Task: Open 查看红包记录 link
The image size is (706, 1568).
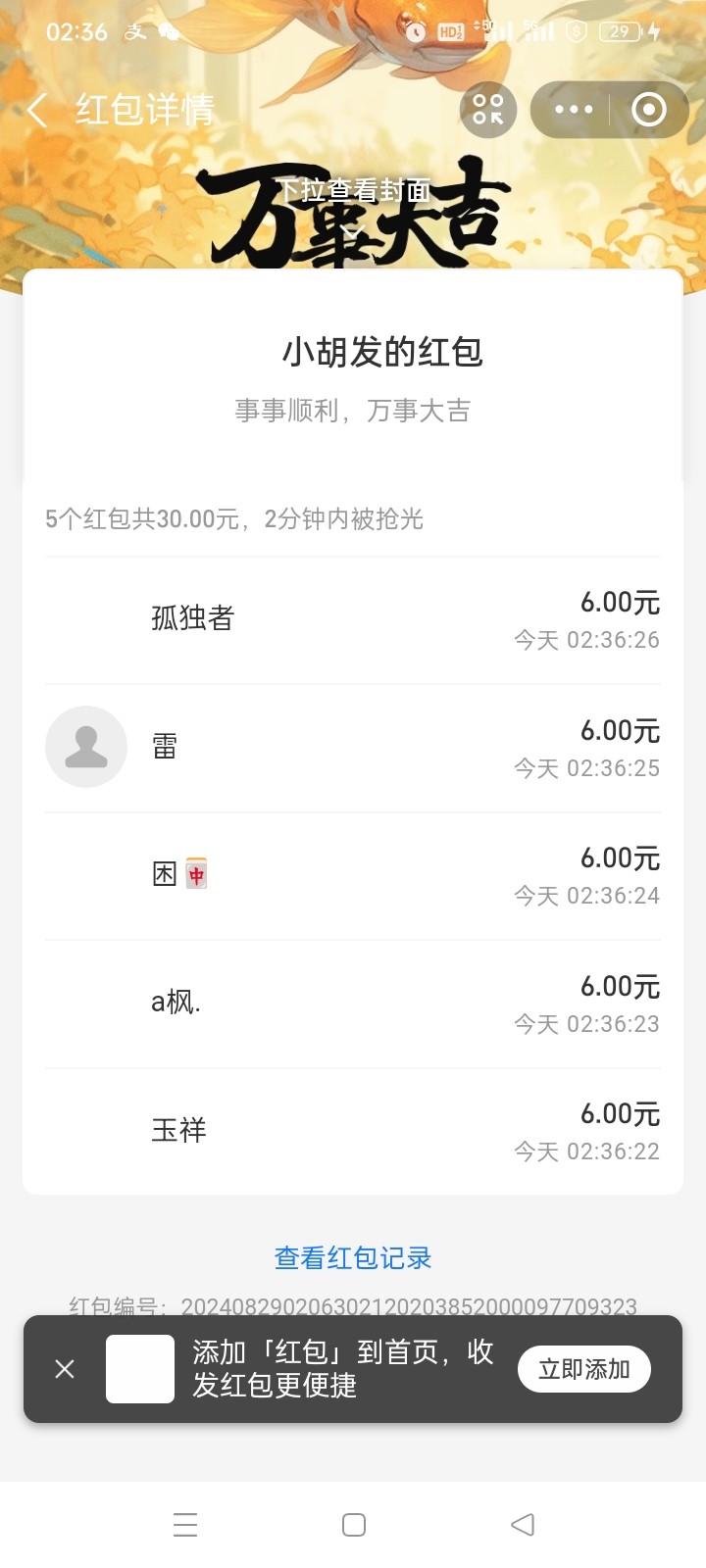Action: (353, 1257)
